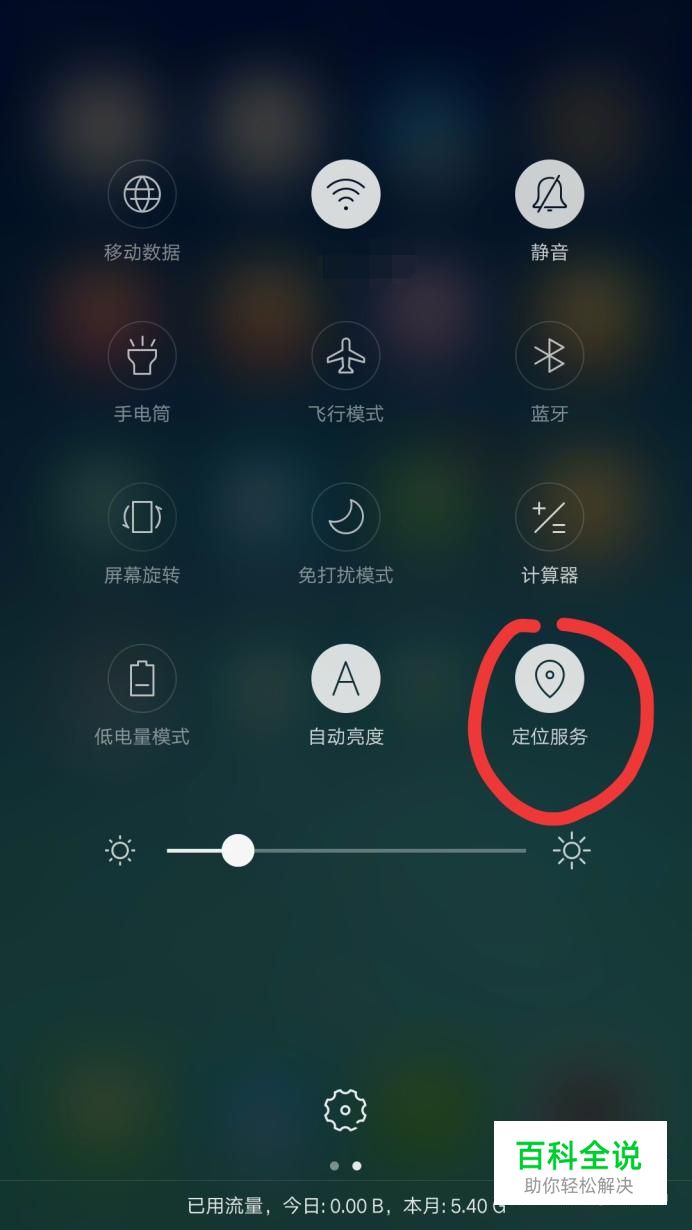Image resolution: width=692 pixels, height=1230 pixels.
Task: Disable 自动亮度 auto brightness
Action: click(346, 678)
